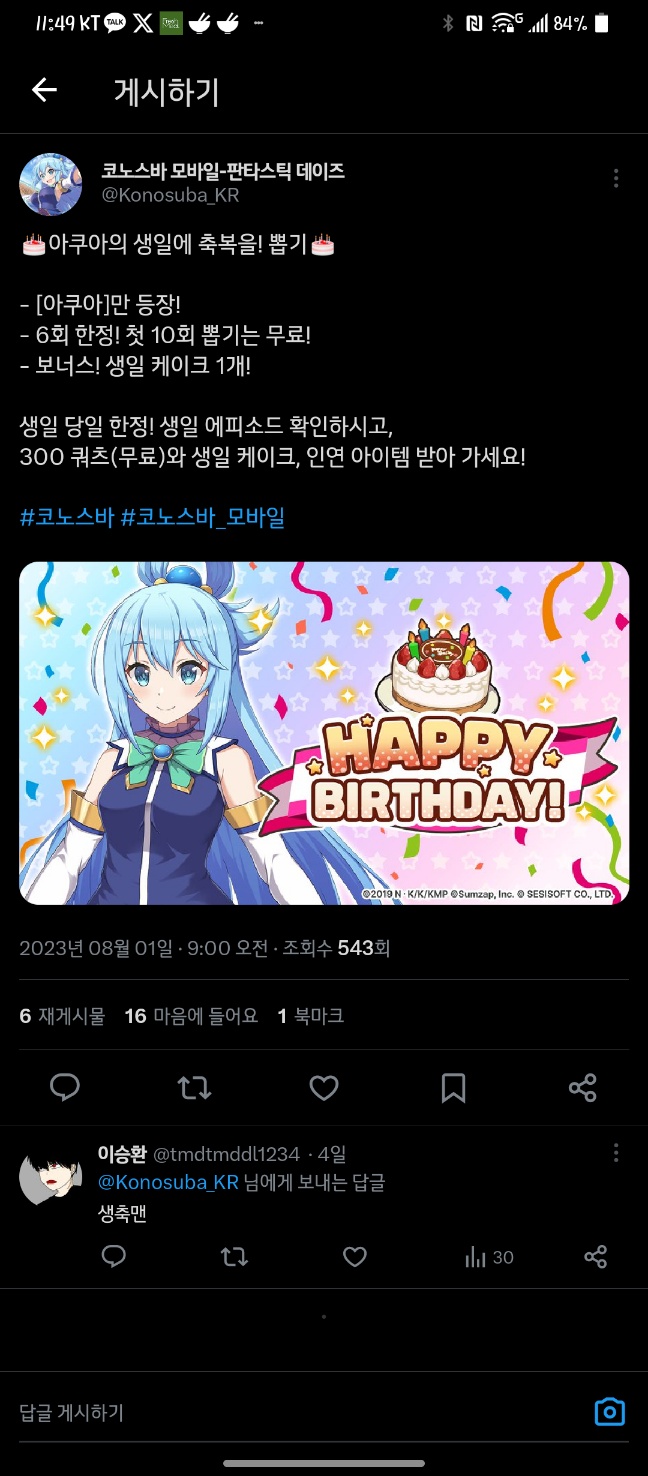Like the main Konosuba_KR post
Screen dimensions: 648x1476
coord(324,1087)
